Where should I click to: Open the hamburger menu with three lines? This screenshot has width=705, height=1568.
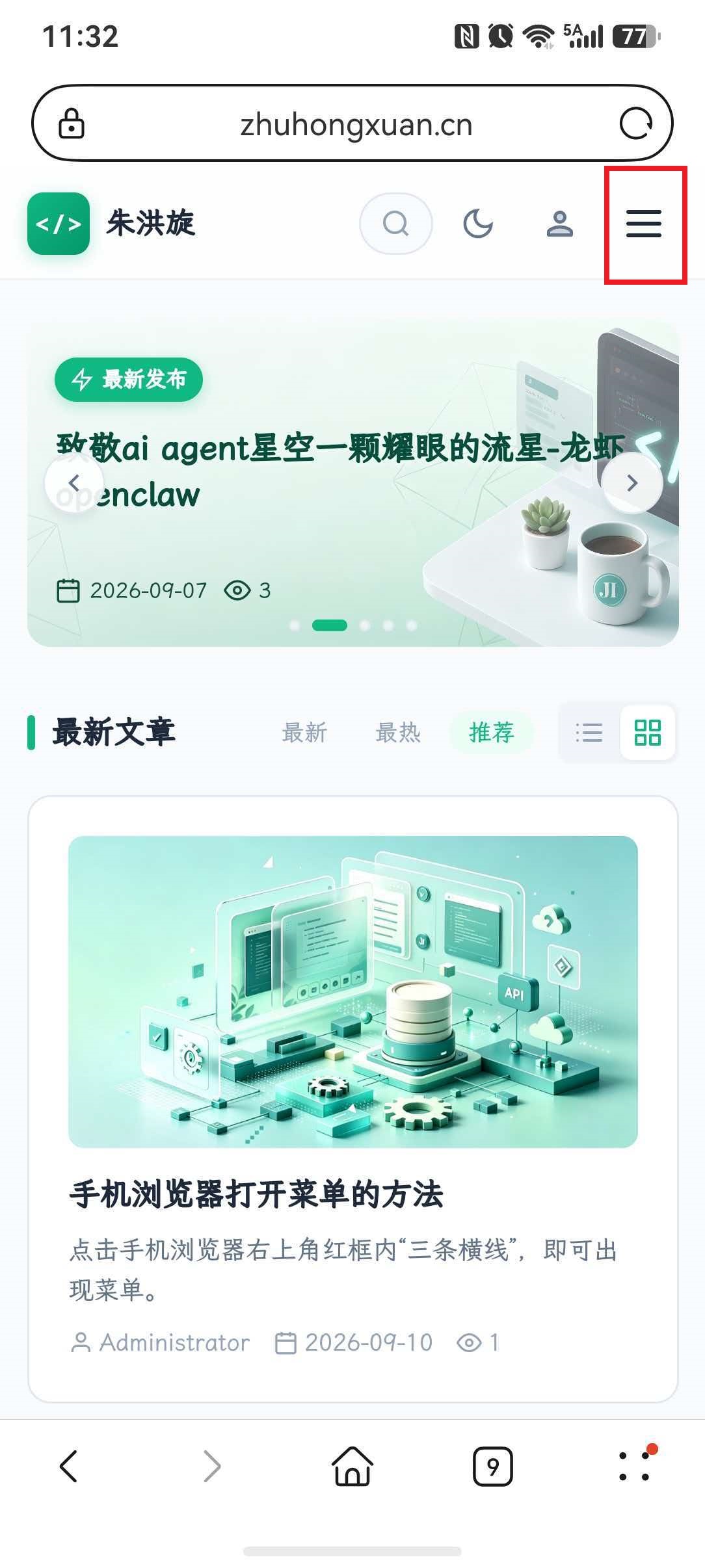[x=643, y=224]
